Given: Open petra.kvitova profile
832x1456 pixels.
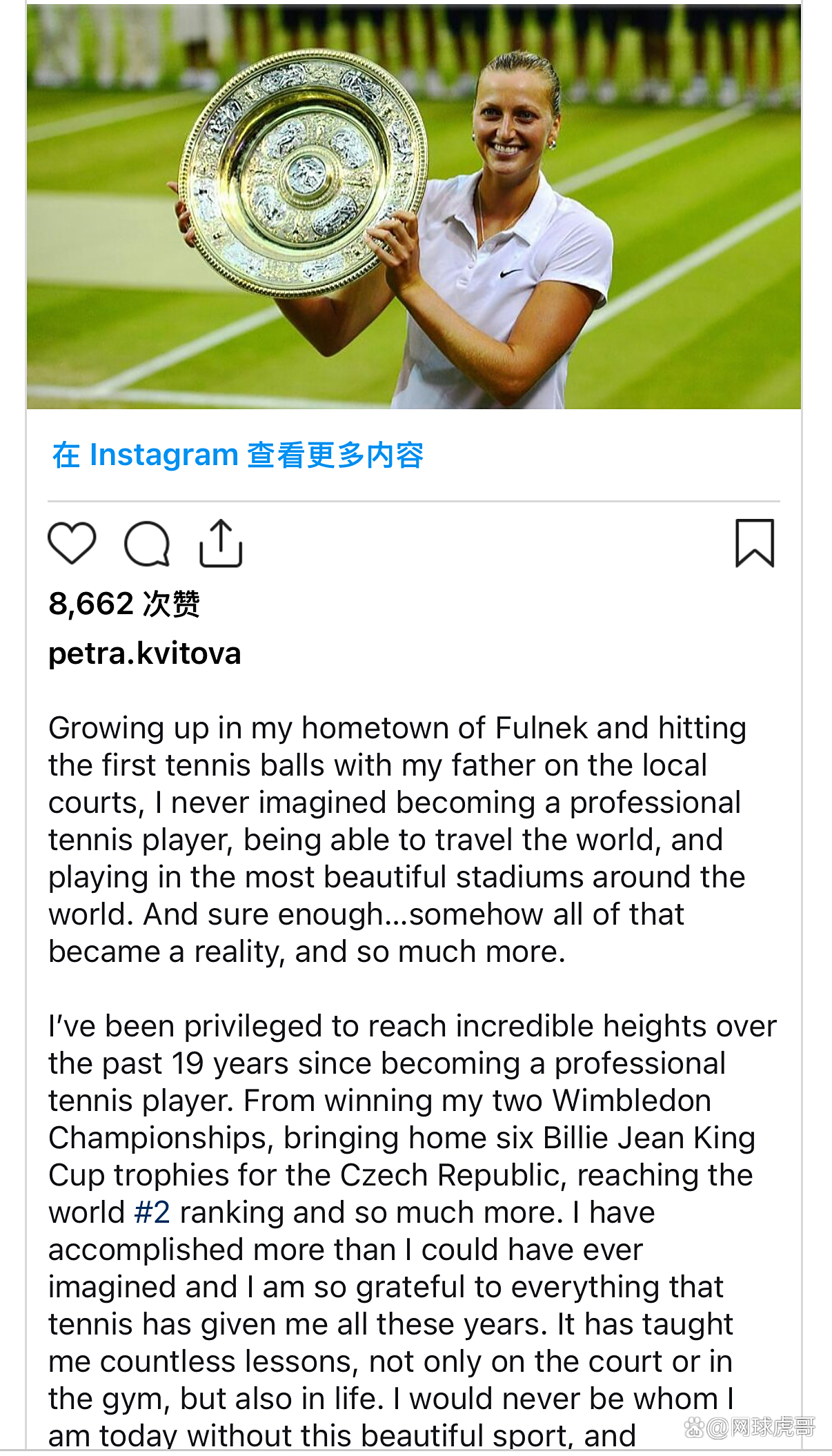Looking at the screenshot, I should tap(145, 653).
